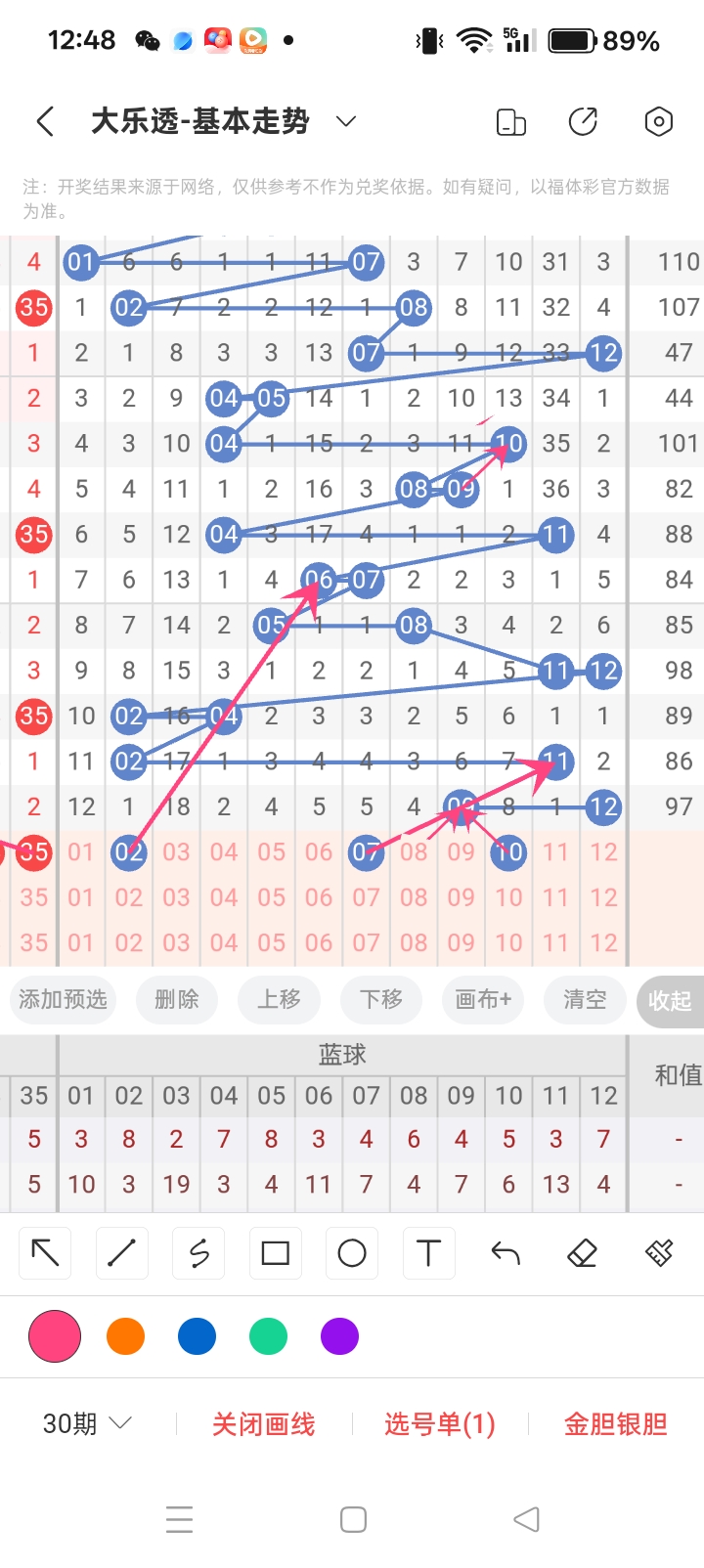704x1568 pixels.
Task: Select the arrow drawing tool
Action: 44,1252
